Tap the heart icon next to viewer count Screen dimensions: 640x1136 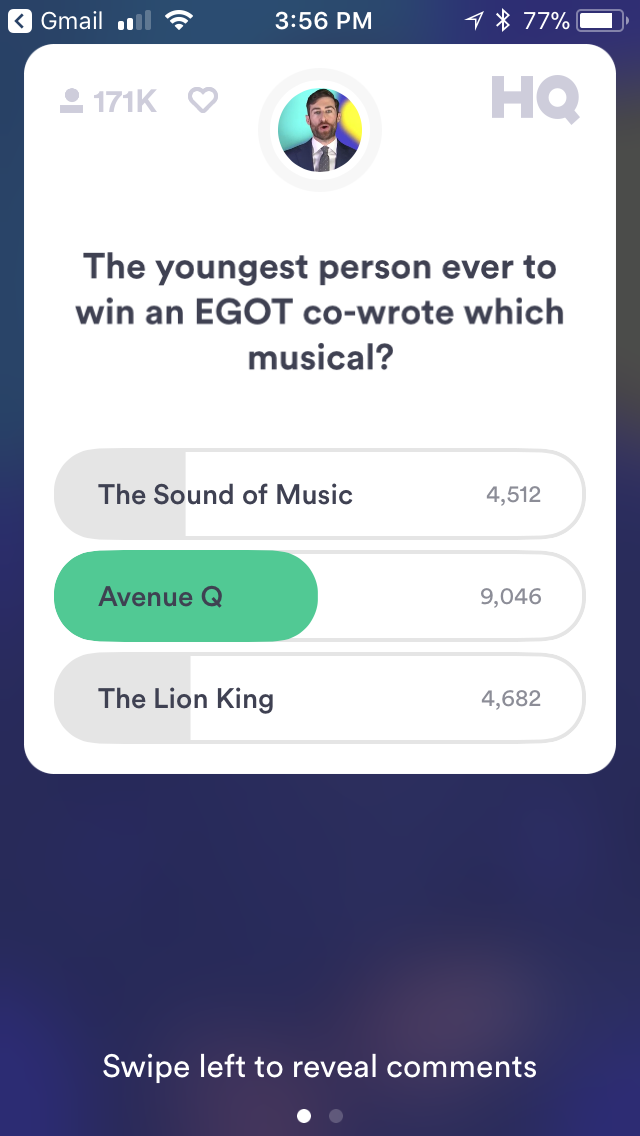(203, 100)
